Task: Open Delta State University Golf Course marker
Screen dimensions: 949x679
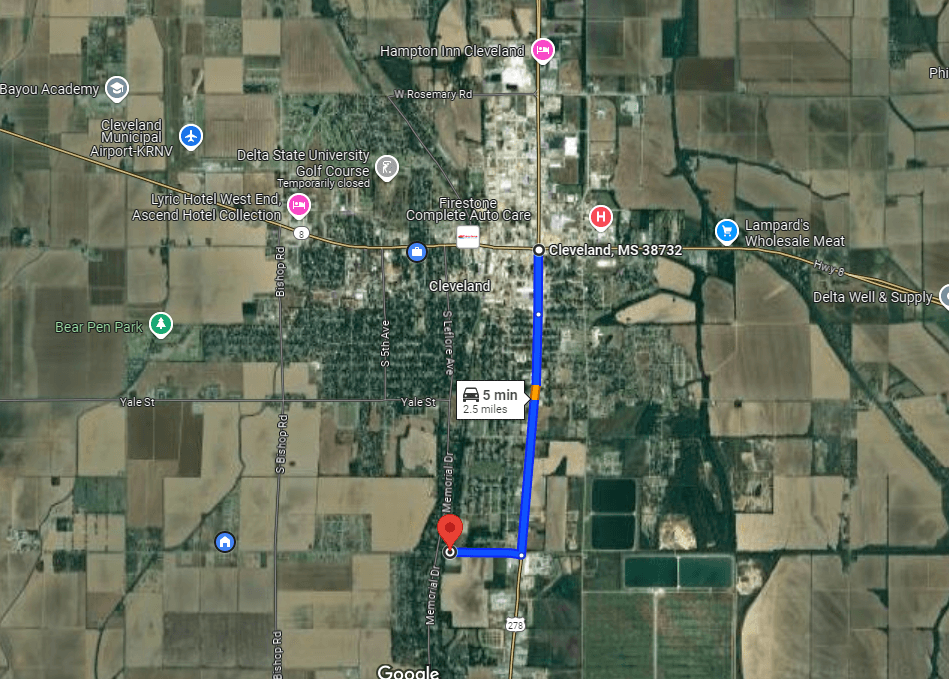Action: 388,166
